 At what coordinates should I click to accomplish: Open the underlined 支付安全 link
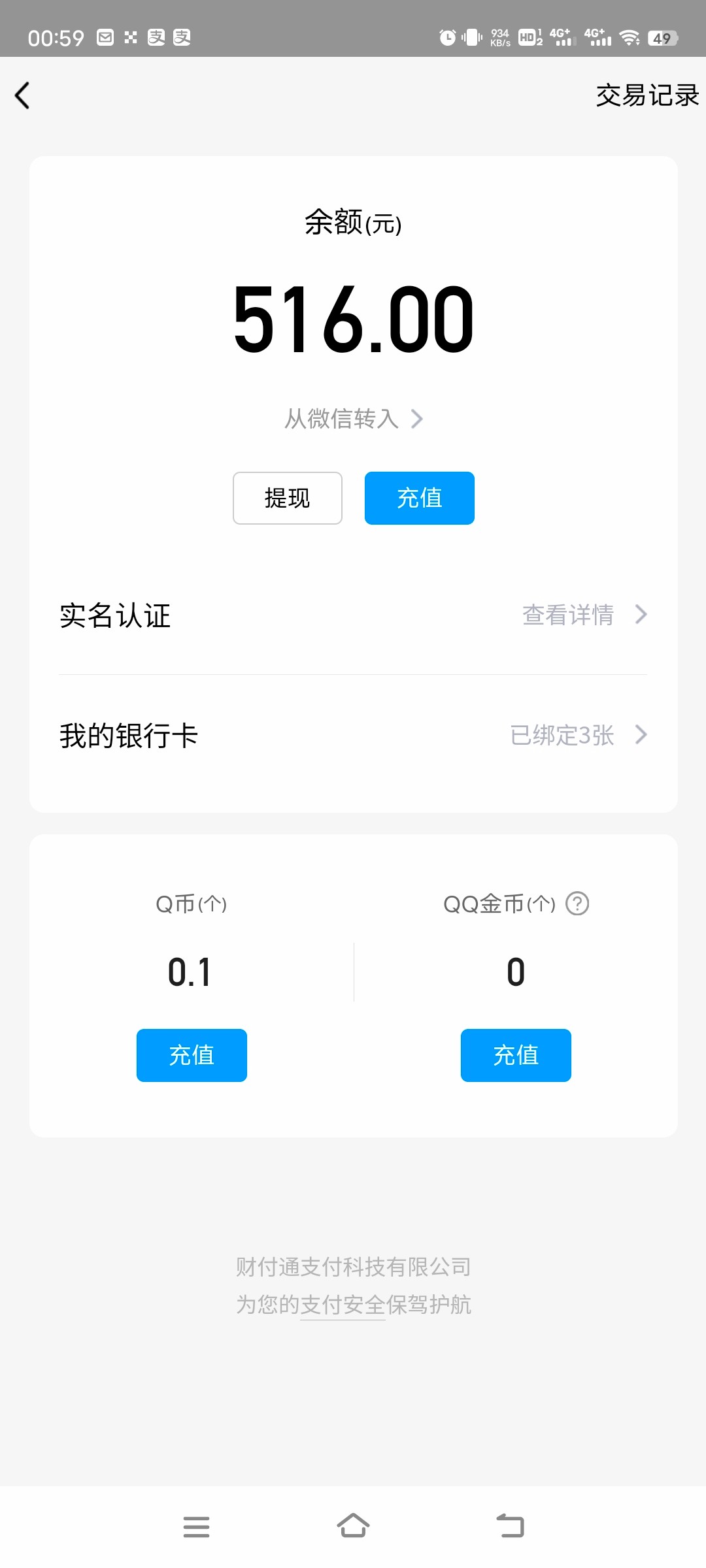coord(343,1305)
